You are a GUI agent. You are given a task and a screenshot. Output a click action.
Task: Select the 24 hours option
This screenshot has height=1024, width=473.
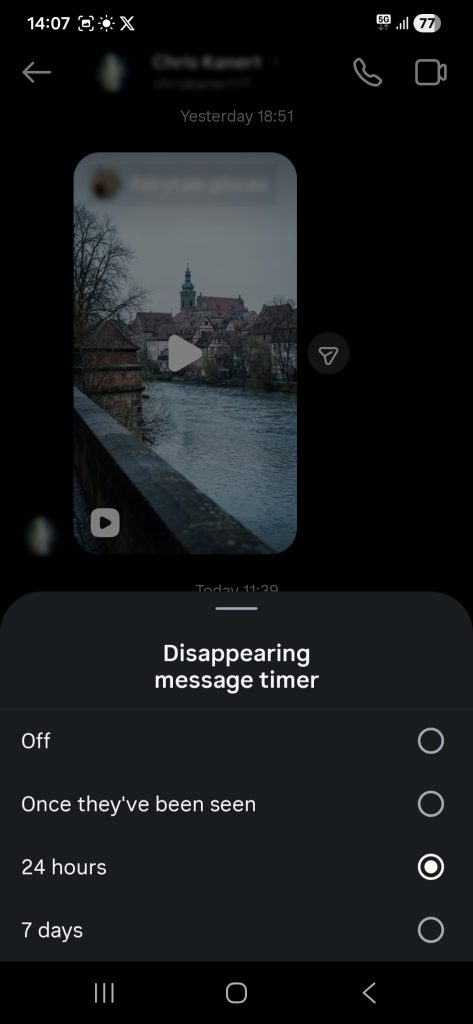(x=236, y=867)
